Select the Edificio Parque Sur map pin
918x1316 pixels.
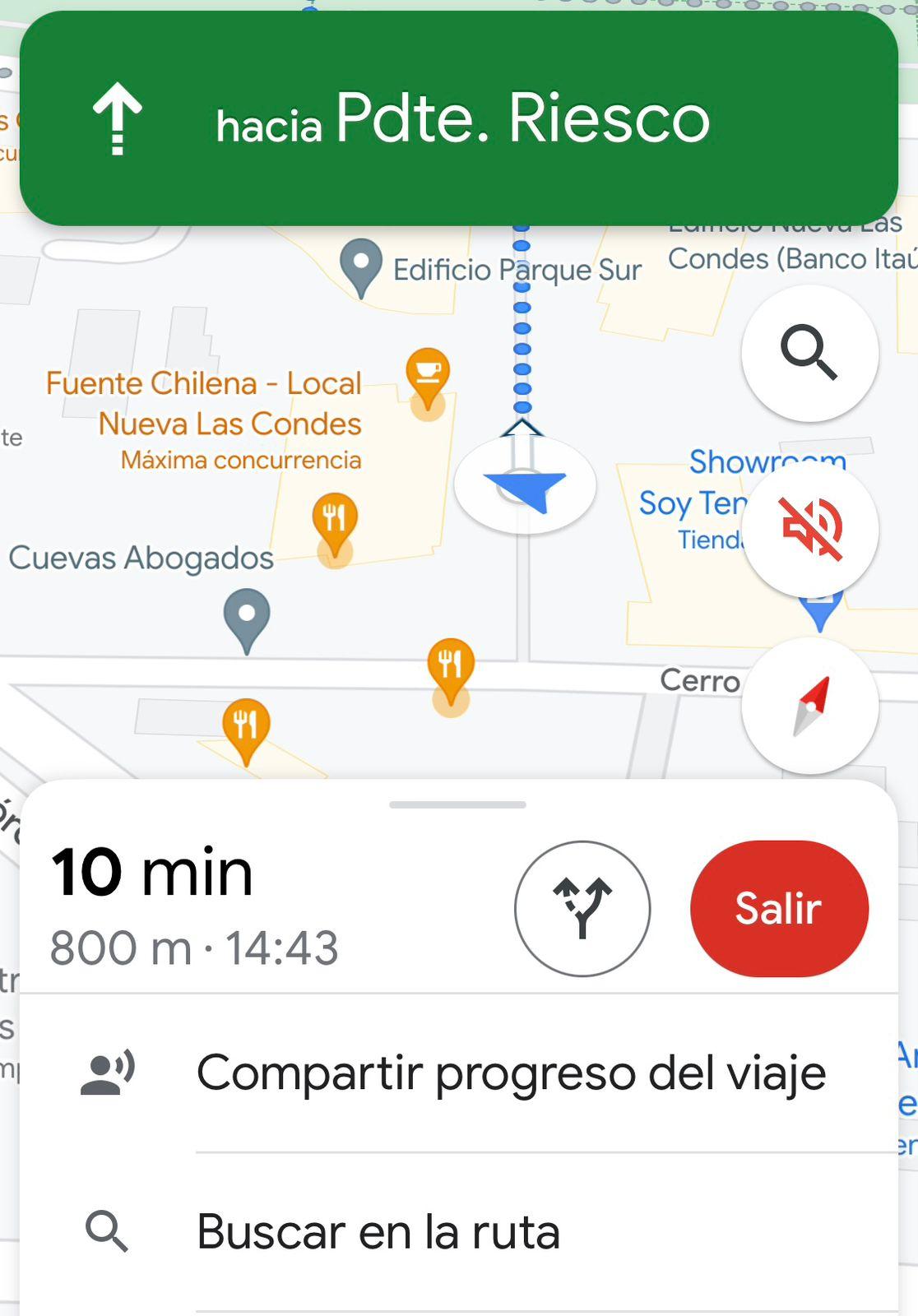[x=360, y=264]
